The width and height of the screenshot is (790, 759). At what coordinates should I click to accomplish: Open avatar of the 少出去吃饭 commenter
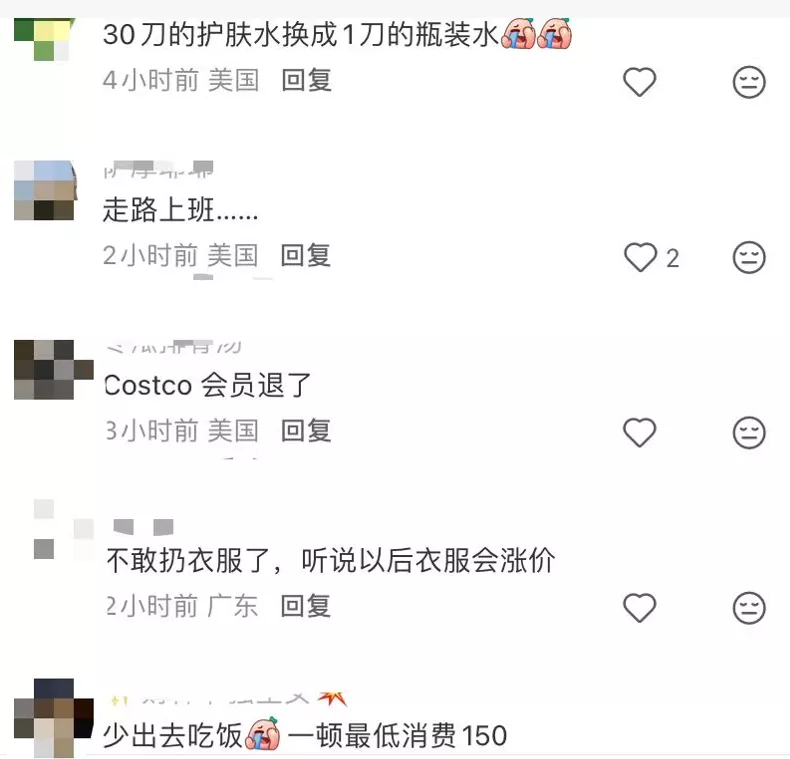pos(44,717)
